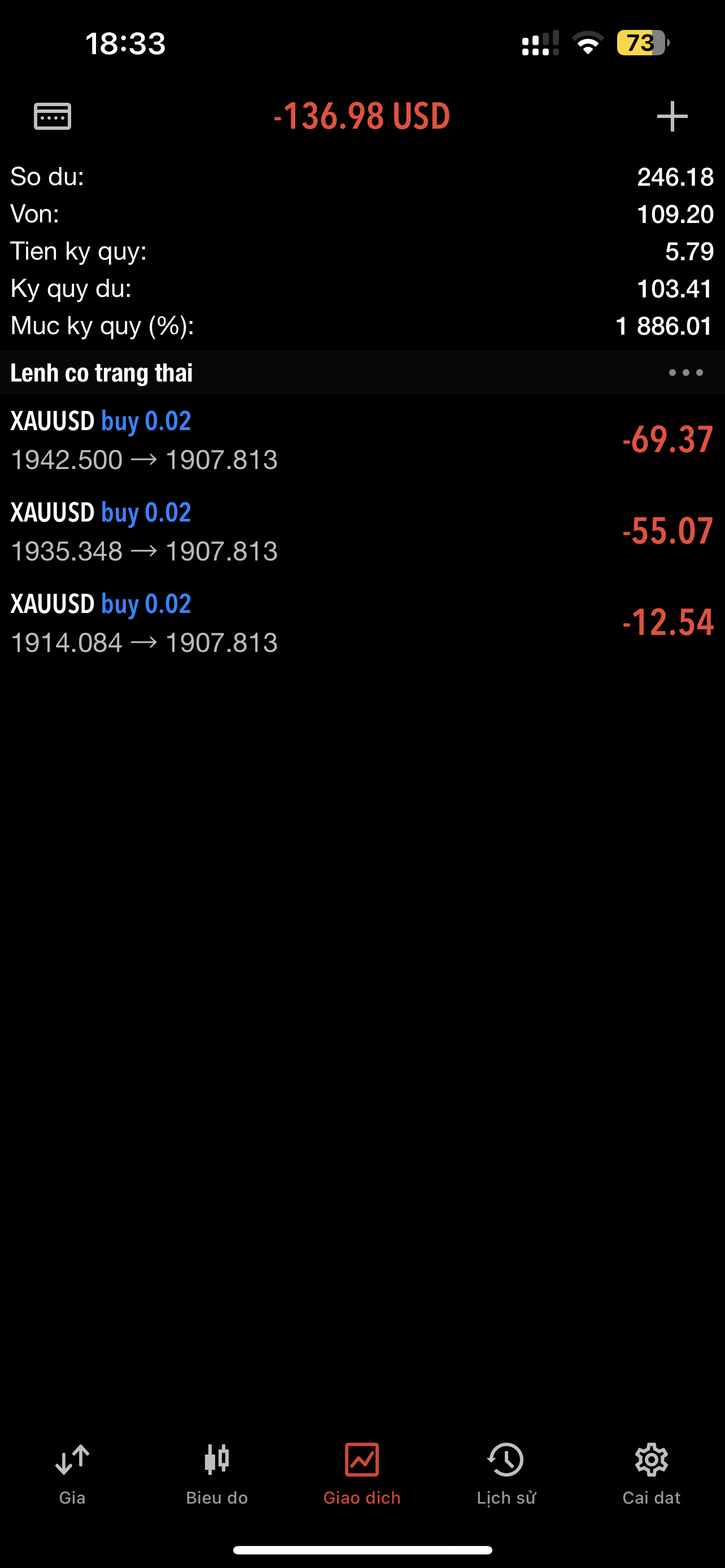Image resolution: width=725 pixels, height=1568 pixels.
Task: Open XAUUSD position opened at 1935.348
Action: click(x=362, y=531)
